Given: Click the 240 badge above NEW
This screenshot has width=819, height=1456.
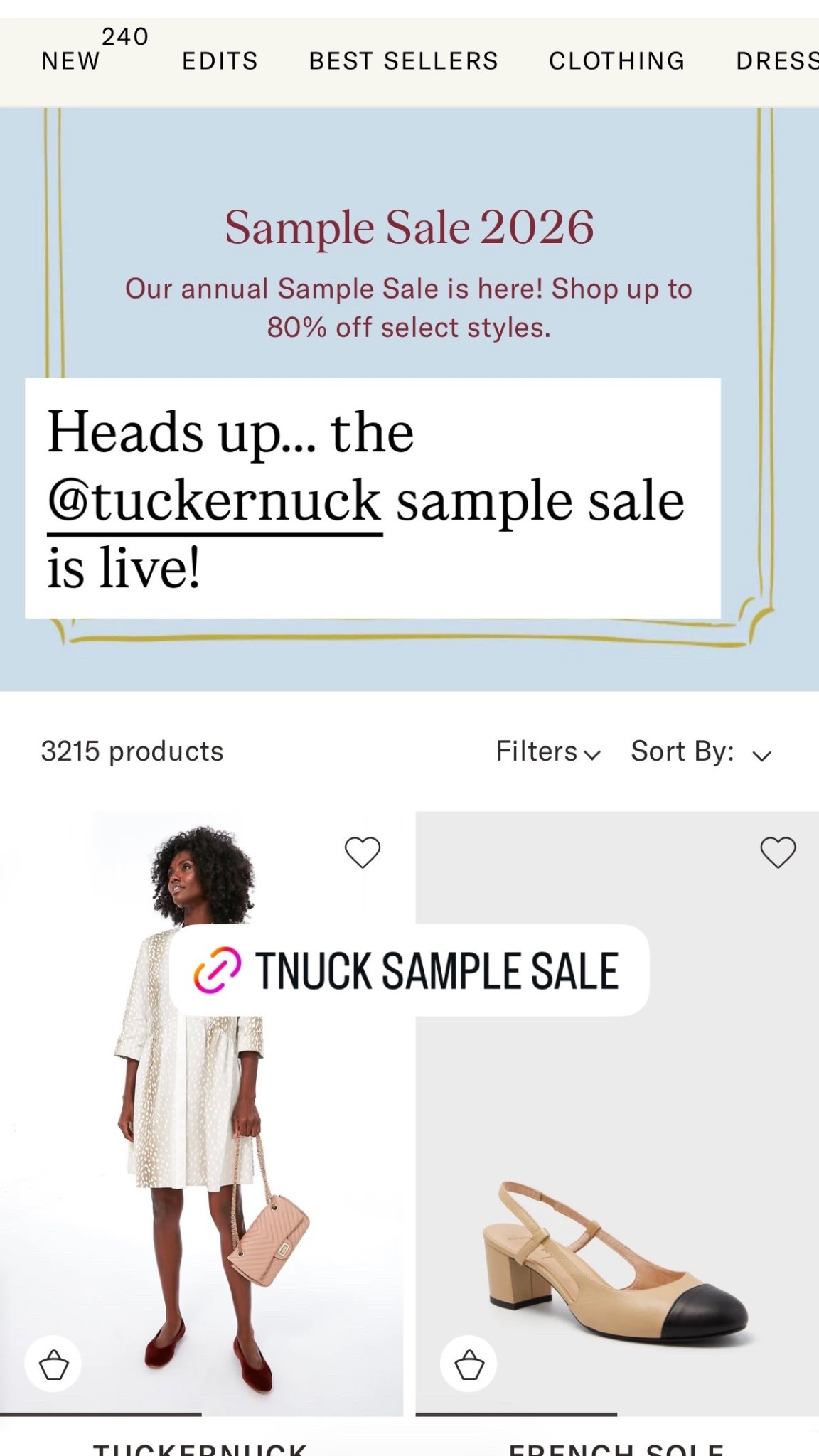Looking at the screenshot, I should (x=124, y=36).
